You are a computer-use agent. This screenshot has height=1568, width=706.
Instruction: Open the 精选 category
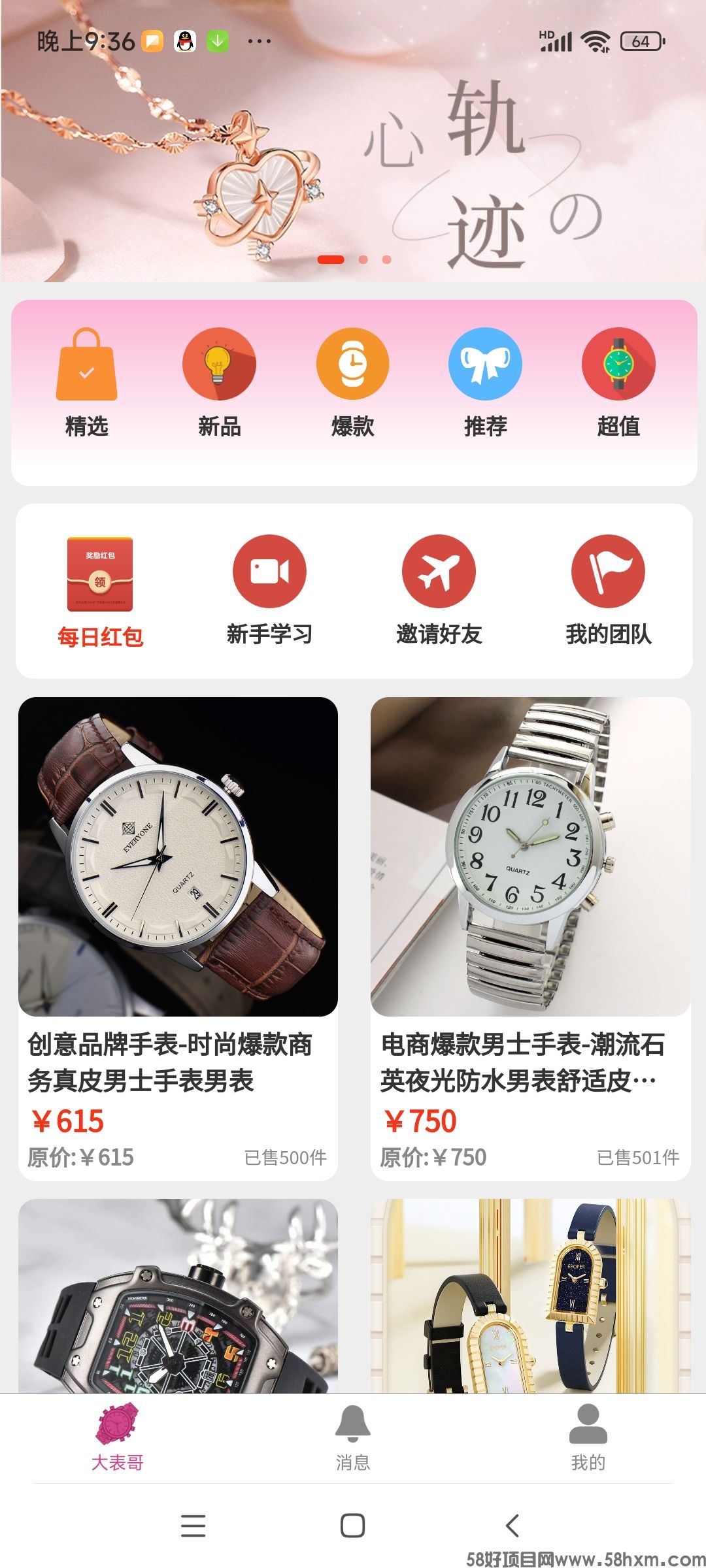coord(86,382)
